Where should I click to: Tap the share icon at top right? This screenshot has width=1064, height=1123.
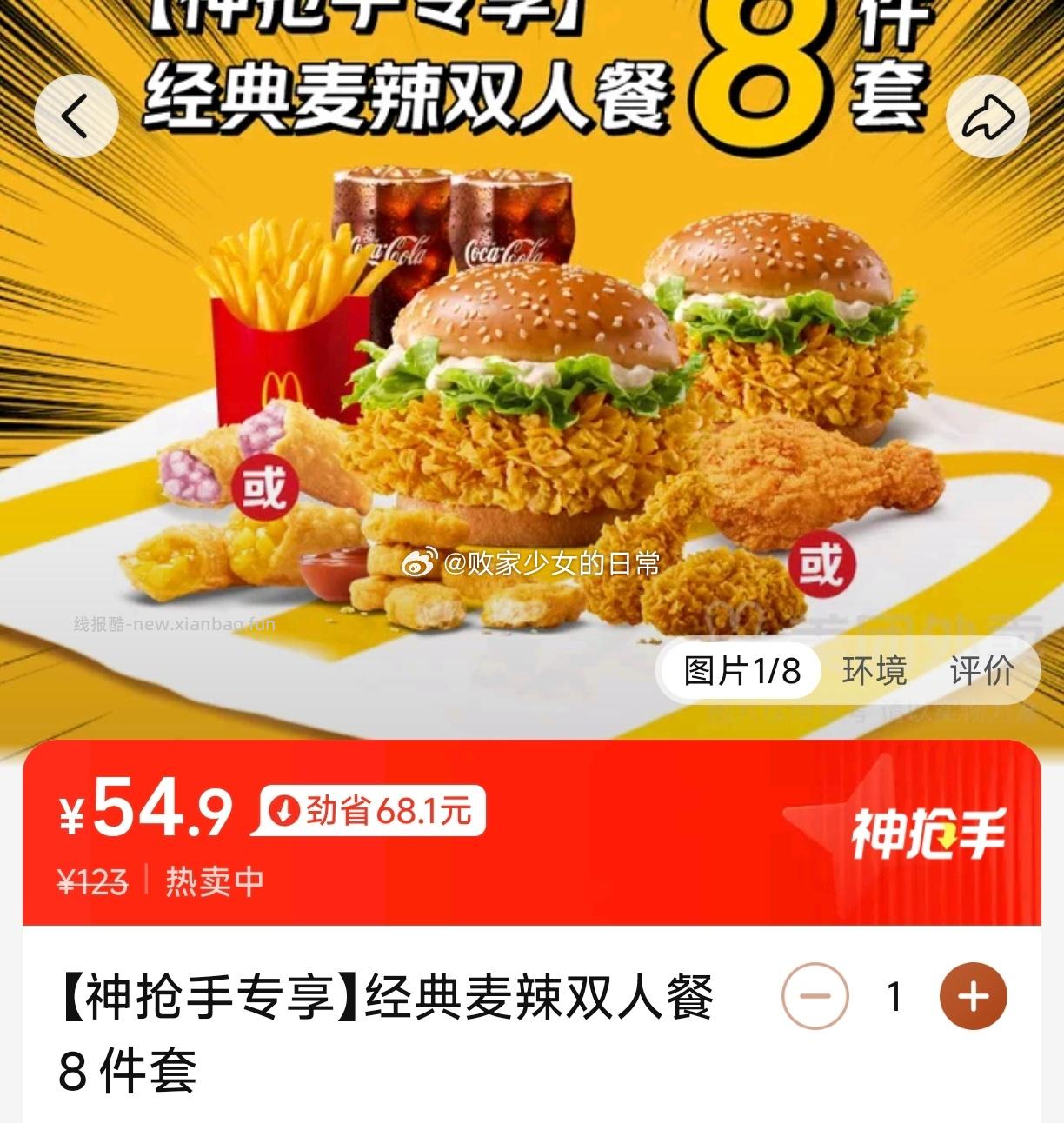pos(986,114)
